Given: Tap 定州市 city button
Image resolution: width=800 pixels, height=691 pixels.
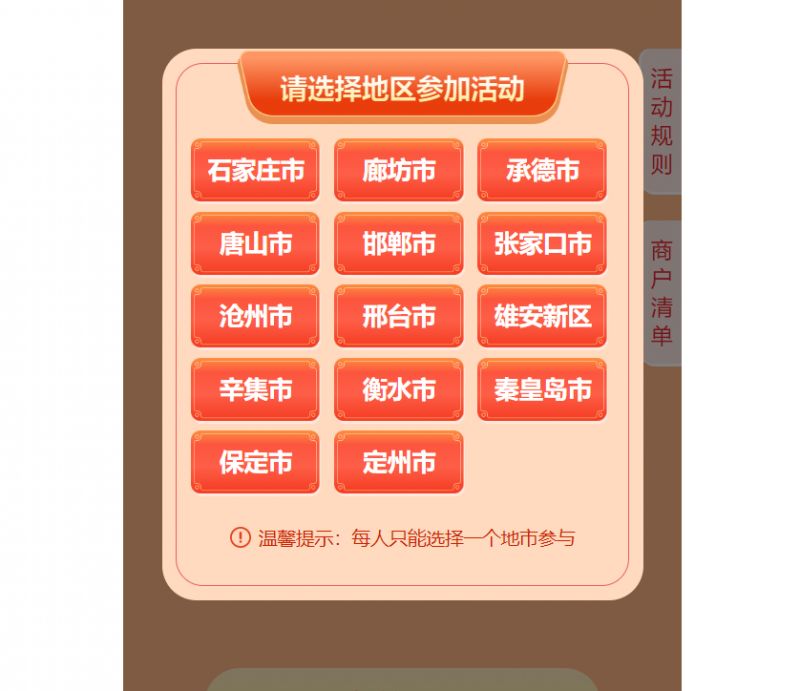Looking at the screenshot, I should pyautogui.click(x=398, y=462).
